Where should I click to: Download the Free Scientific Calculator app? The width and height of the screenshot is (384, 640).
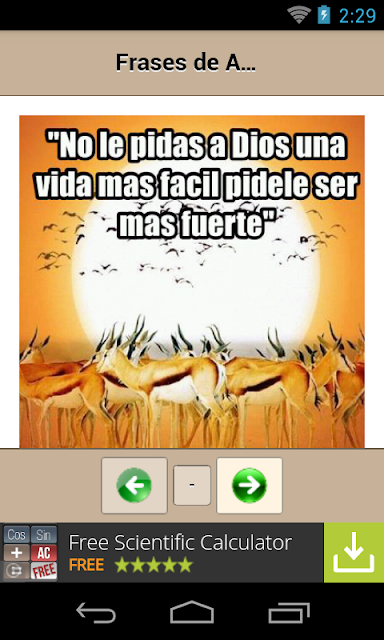[x=354, y=553]
